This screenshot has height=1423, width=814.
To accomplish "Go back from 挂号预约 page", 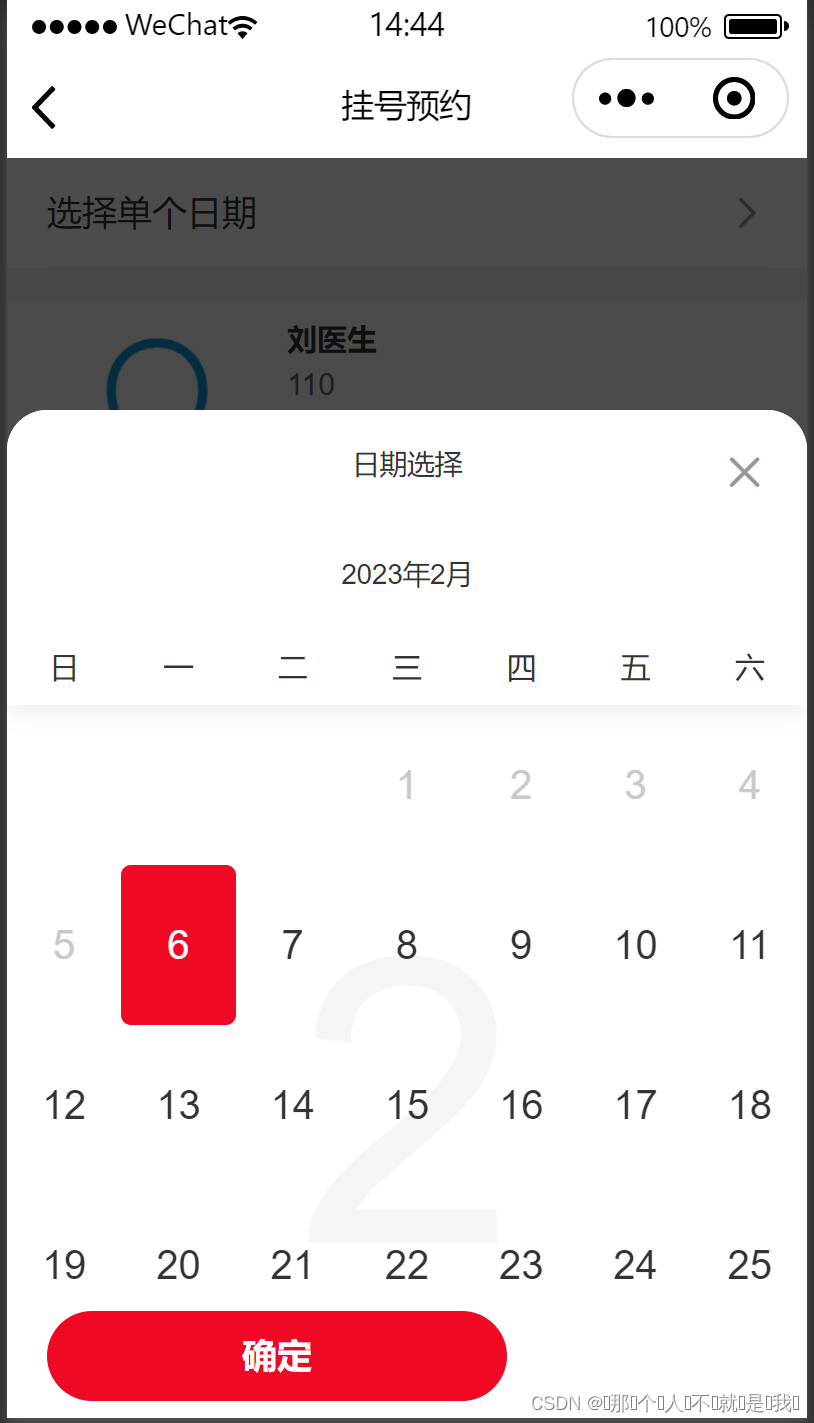I will [44, 107].
